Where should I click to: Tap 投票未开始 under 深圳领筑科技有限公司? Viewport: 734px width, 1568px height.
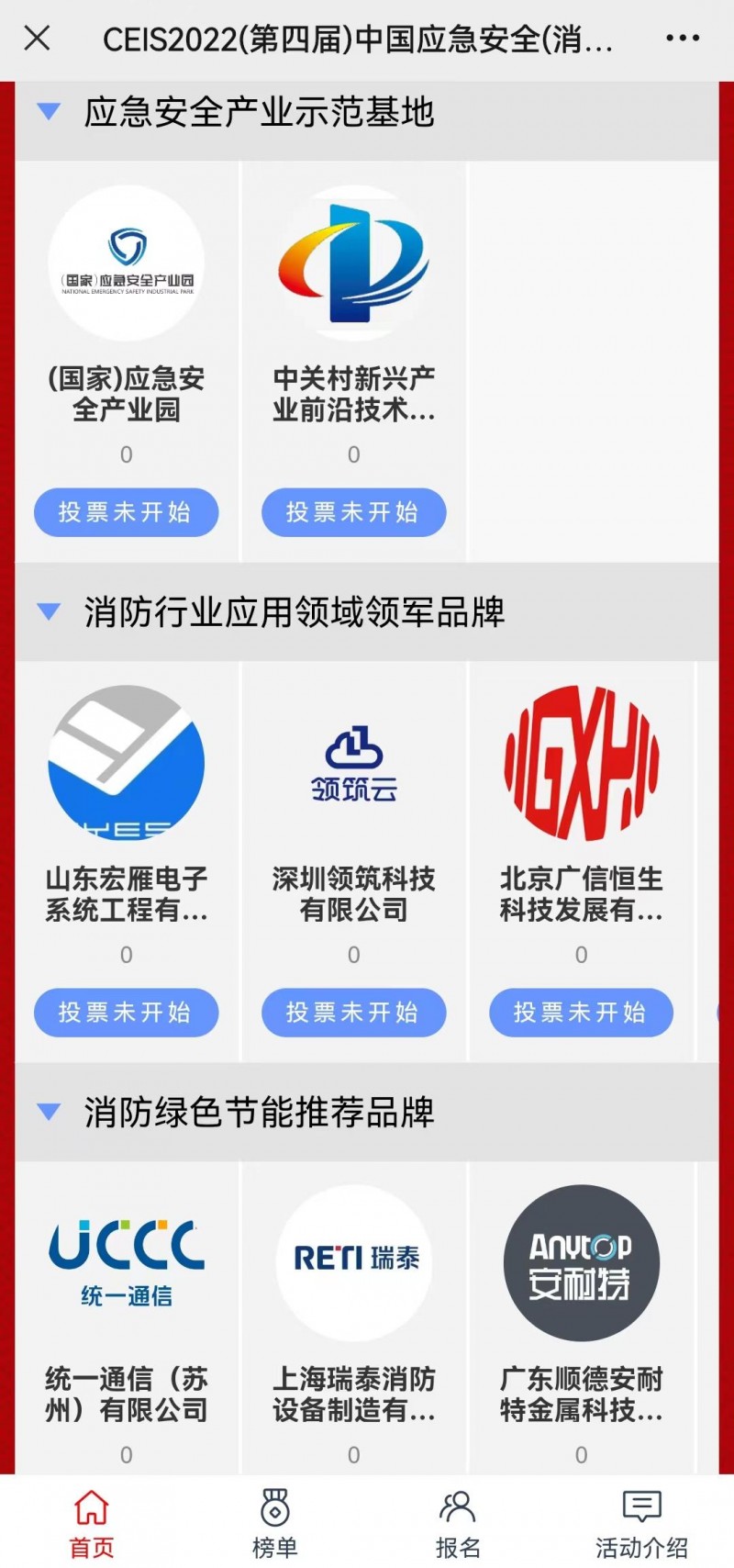(x=354, y=1013)
